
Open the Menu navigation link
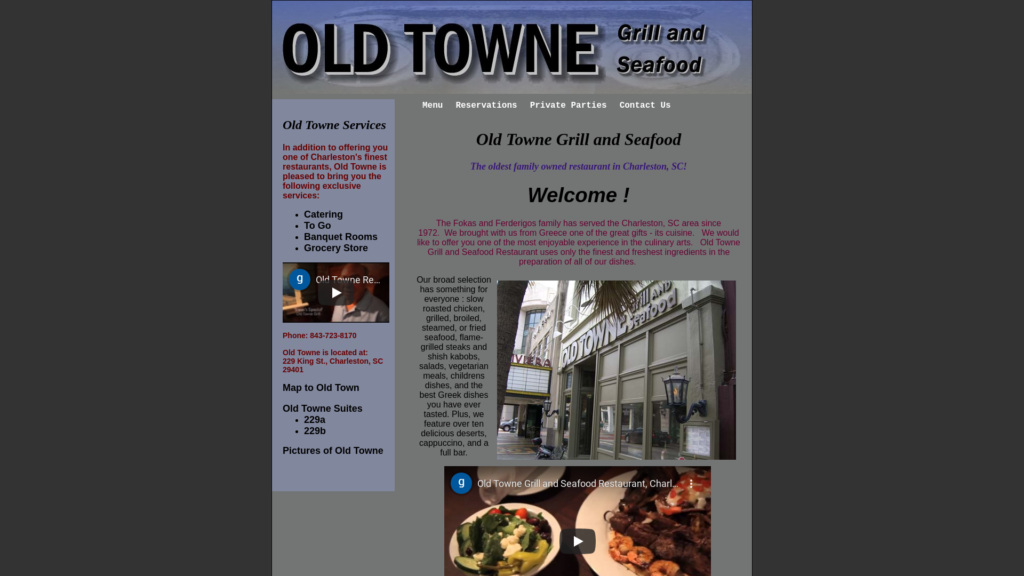click(432, 105)
